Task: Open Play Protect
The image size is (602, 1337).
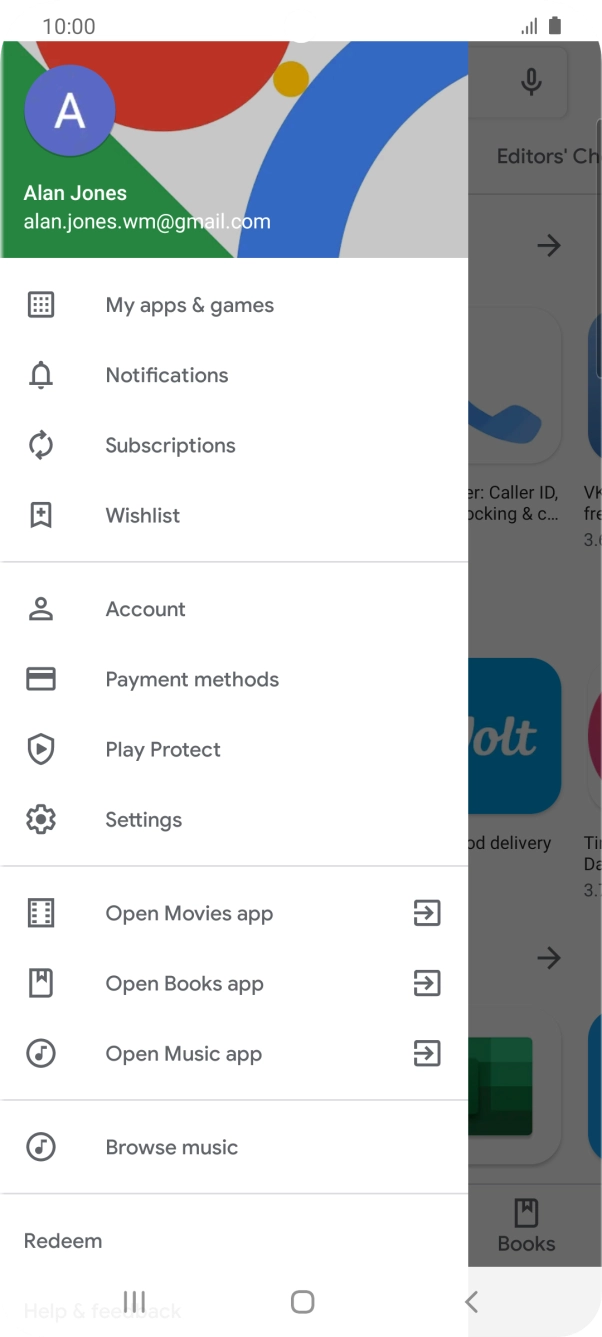Action: click(163, 749)
